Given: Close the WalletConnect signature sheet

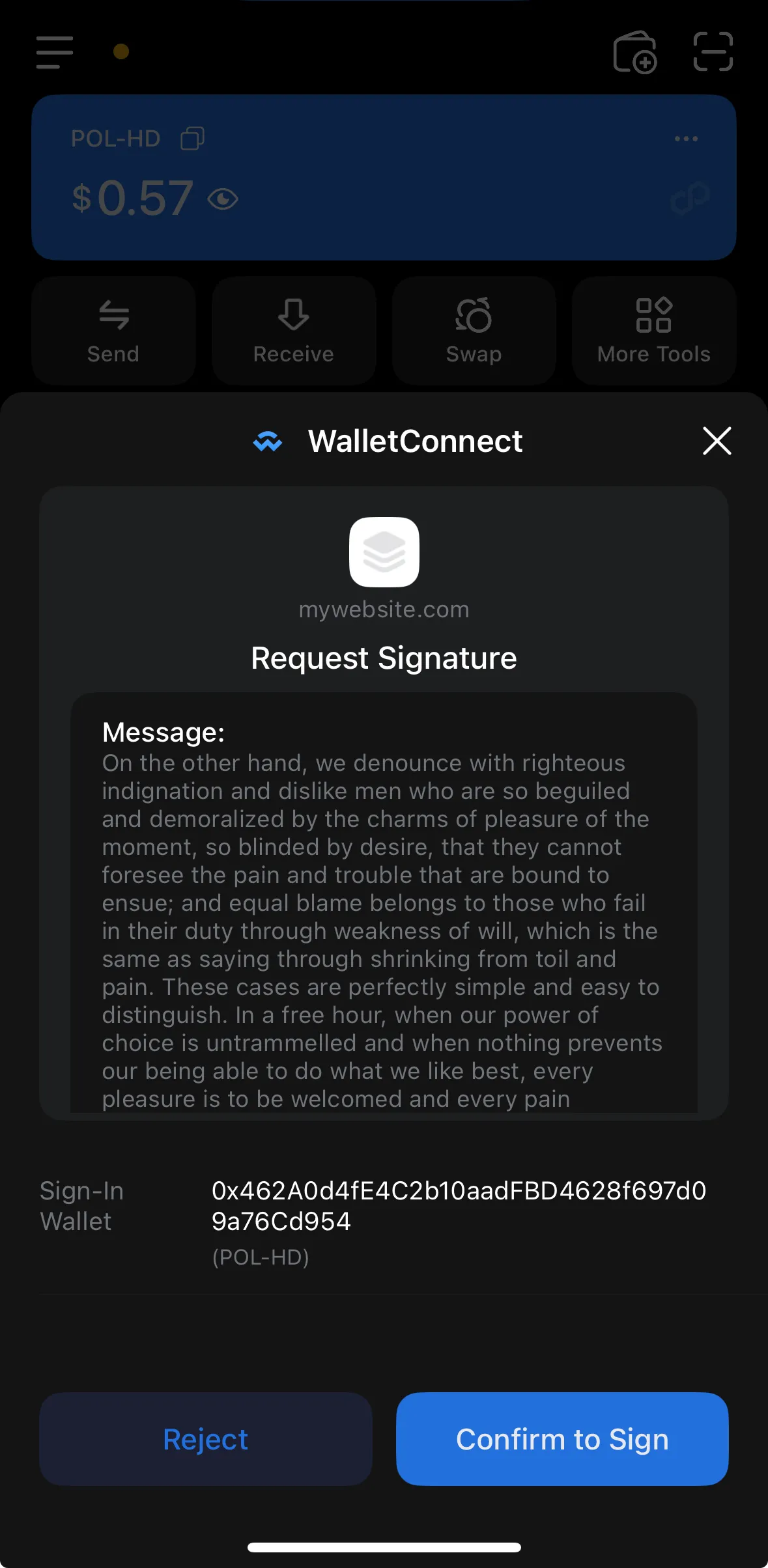Looking at the screenshot, I should [717, 441].
